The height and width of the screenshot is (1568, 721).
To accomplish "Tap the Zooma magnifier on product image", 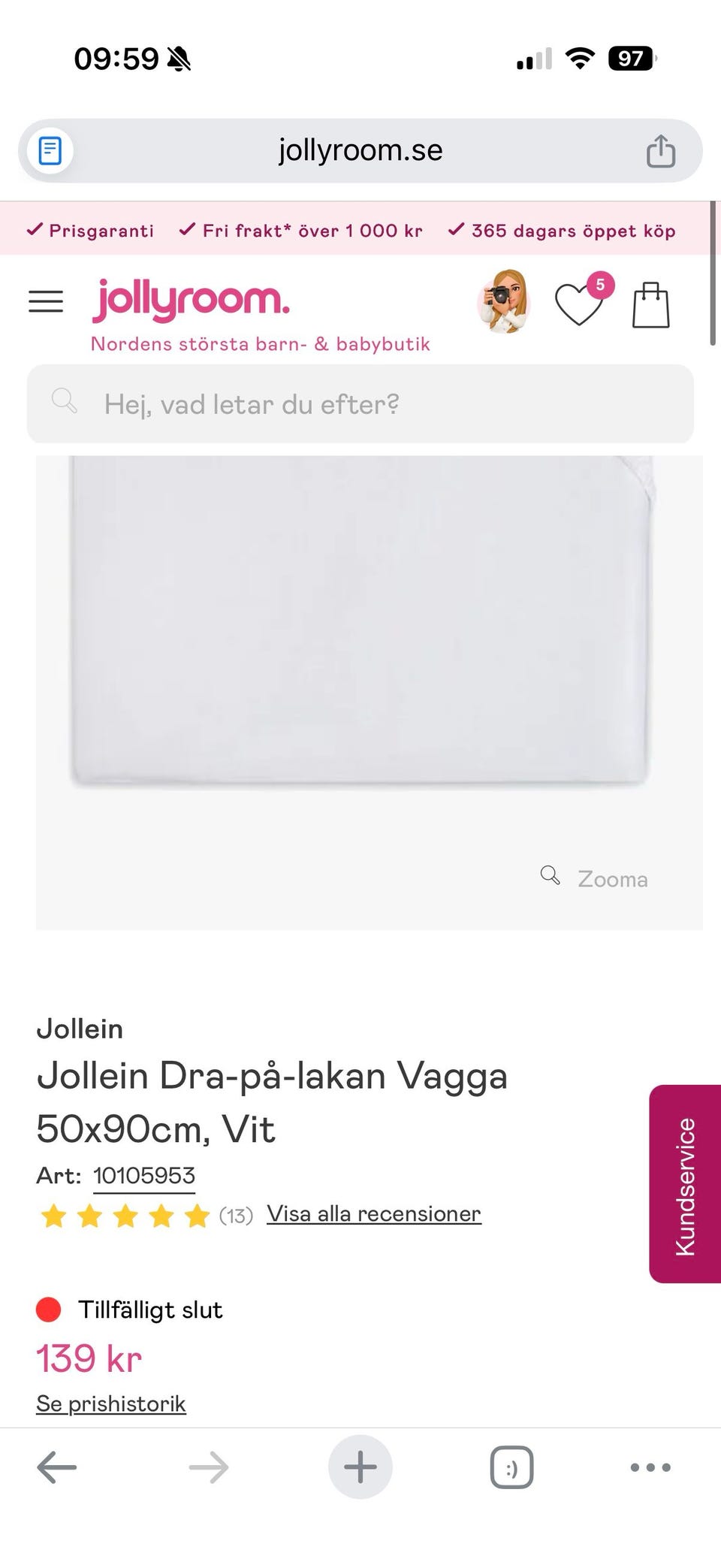I will point(549,875).
